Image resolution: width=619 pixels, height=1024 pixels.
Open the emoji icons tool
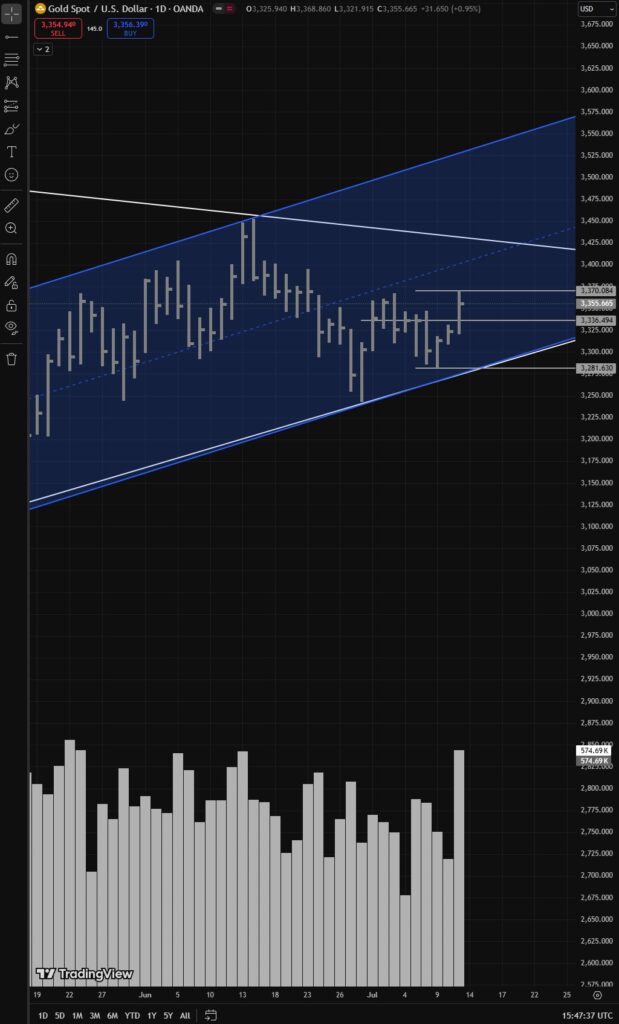pyautogui.click(x=12, y=175)
